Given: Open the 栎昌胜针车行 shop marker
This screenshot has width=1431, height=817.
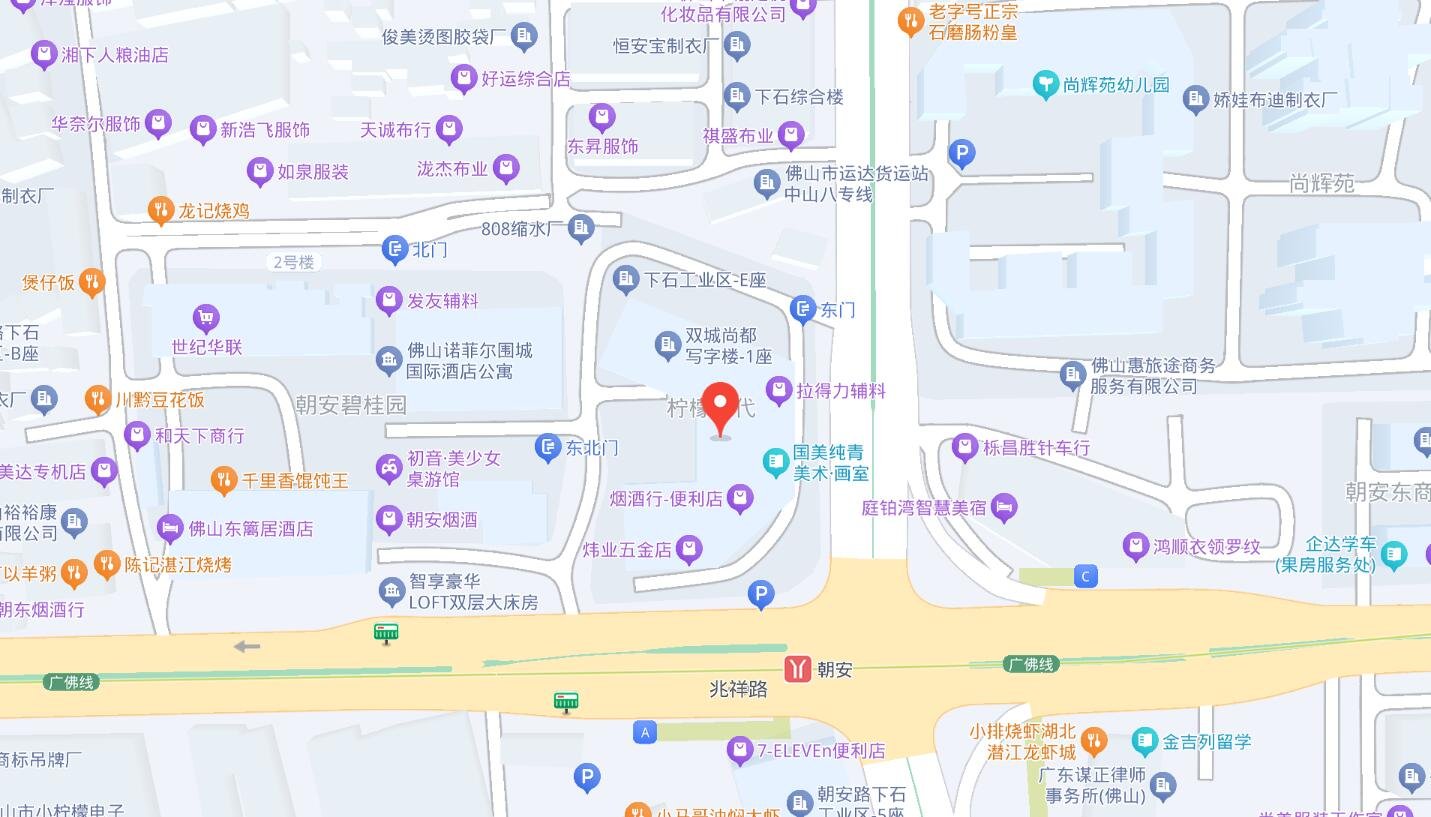Looking at the screenshot, I should tap(965, 447).
